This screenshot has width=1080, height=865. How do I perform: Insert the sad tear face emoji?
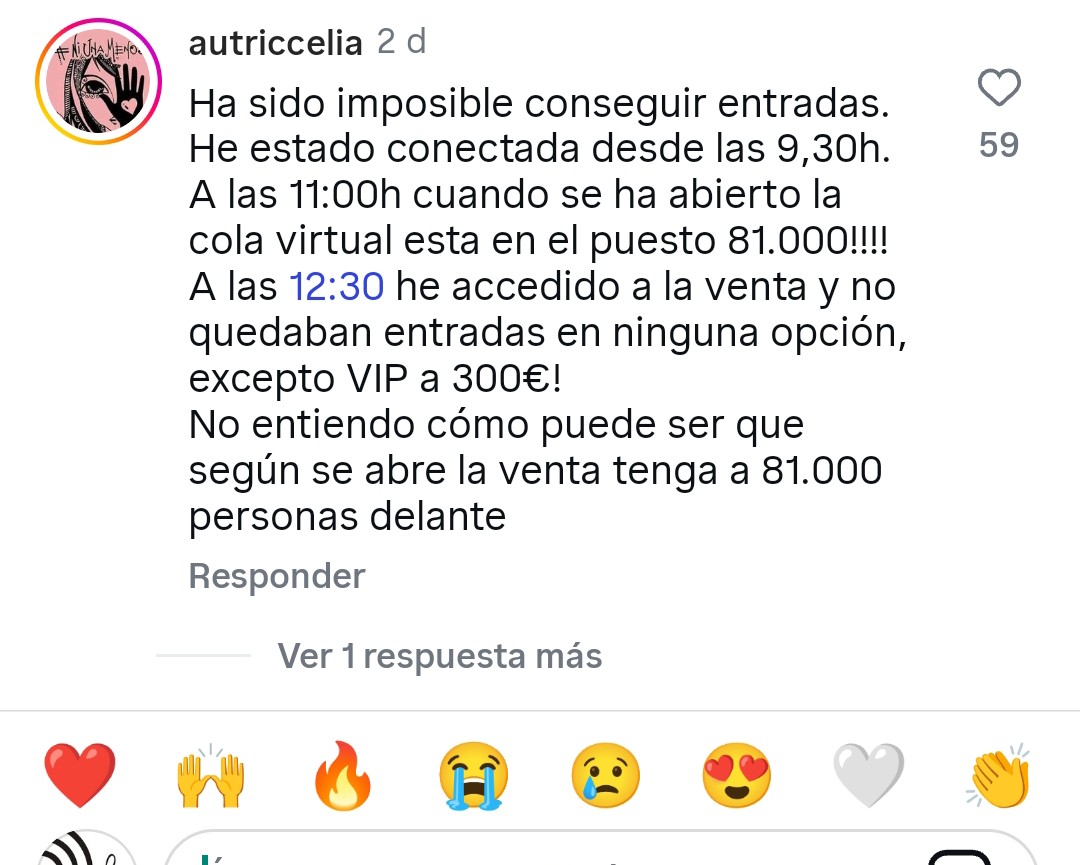605,777
